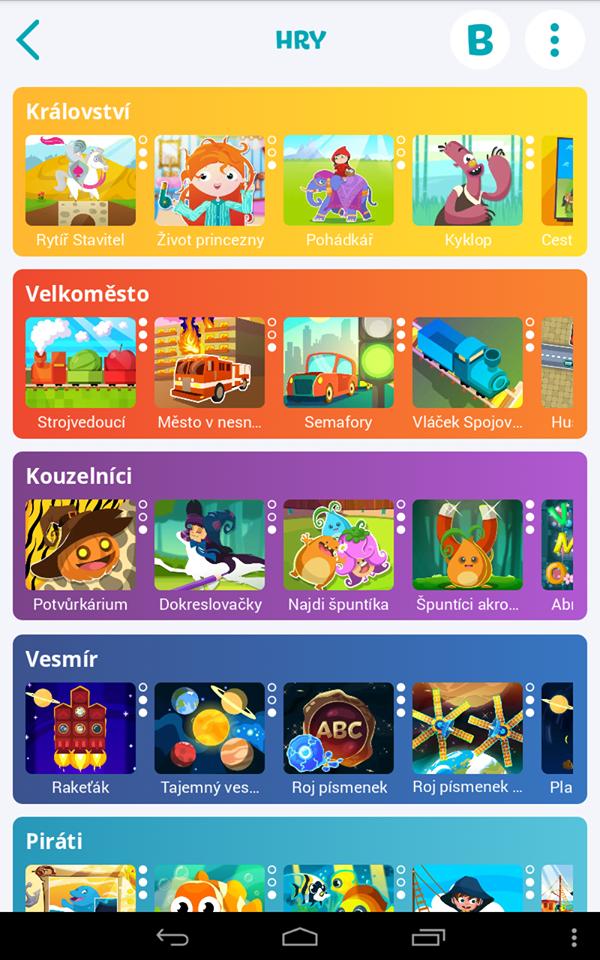Tap the round B profile button

tap(479, 40)
